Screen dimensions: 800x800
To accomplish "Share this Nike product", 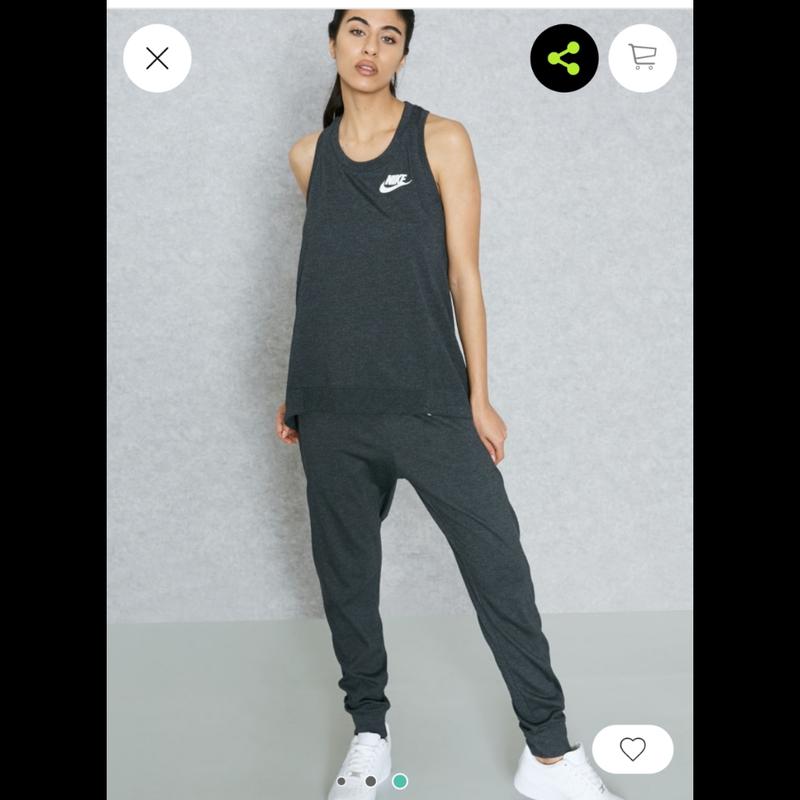I will coord(564,58).
